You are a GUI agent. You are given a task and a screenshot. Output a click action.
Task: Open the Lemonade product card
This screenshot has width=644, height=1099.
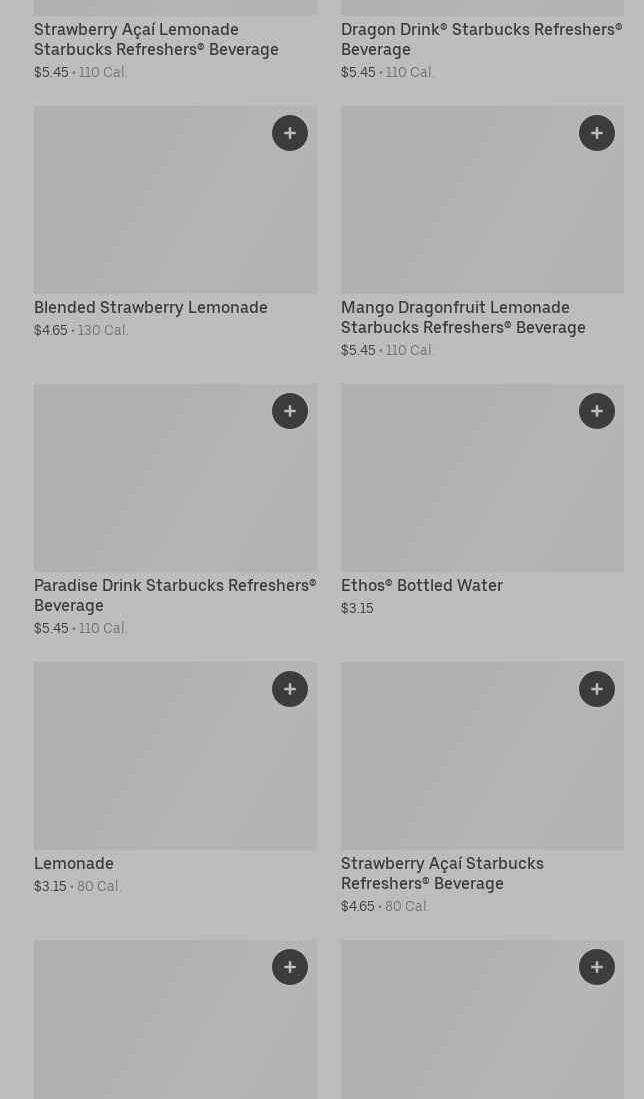[x=74, y=863]
